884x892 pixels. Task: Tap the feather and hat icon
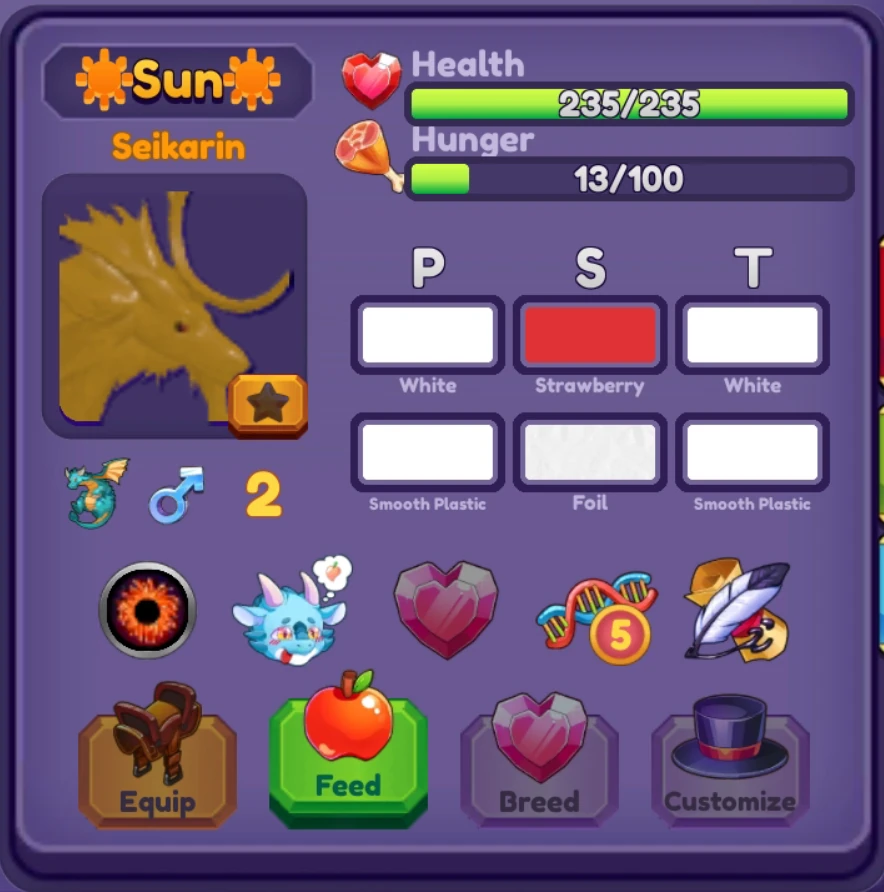736,609
